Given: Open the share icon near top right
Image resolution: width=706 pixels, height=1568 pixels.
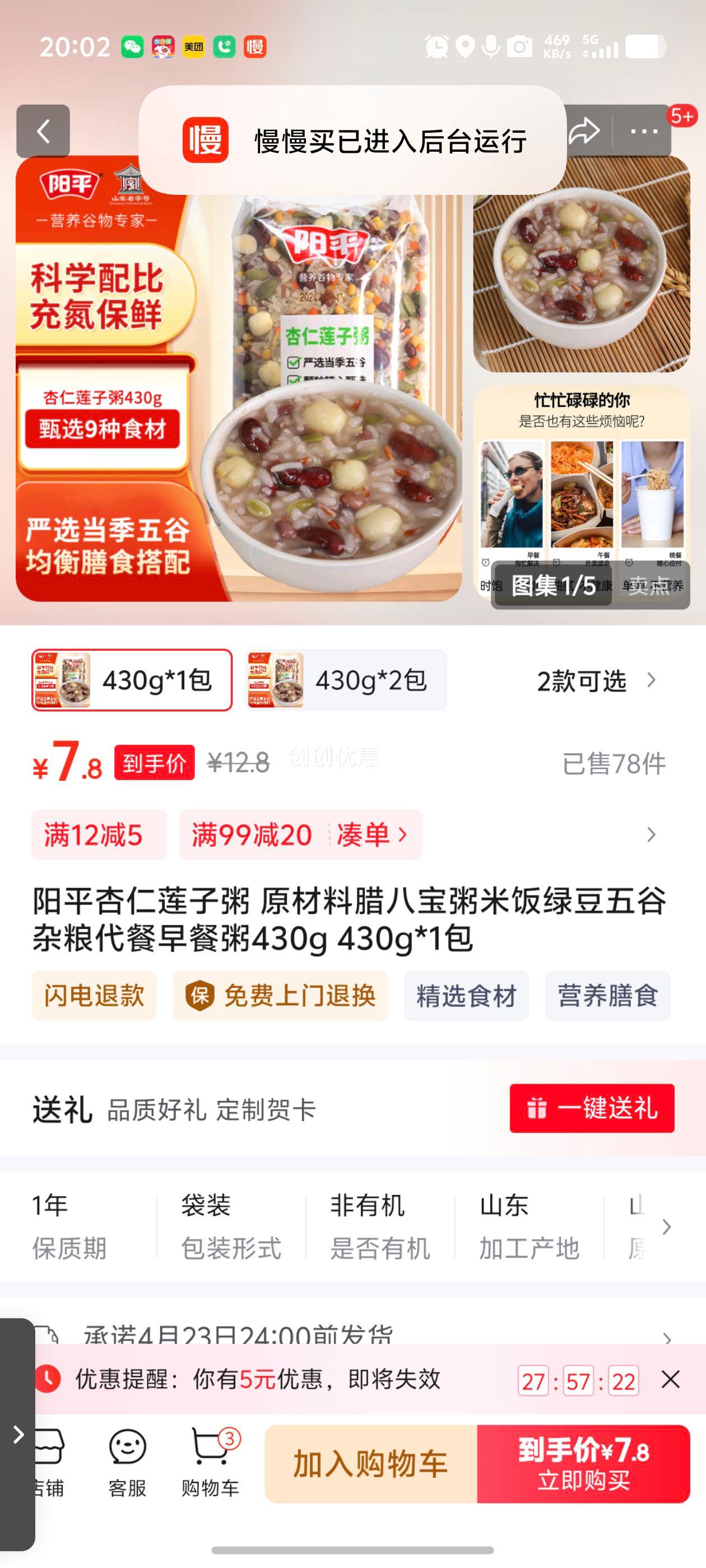Looking at the screenshot, I should [x=586, y=130].
